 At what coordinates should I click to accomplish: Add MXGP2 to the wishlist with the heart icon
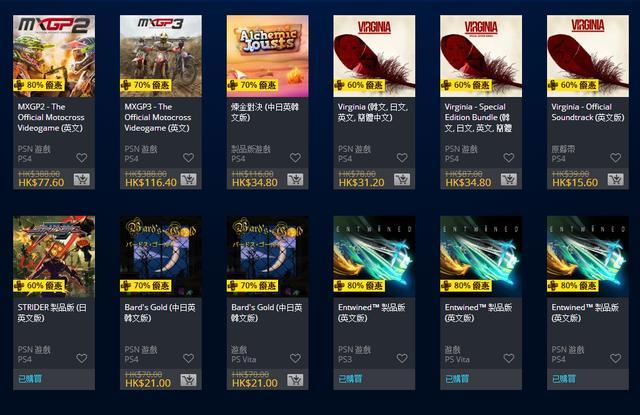(x=82, y=157)
